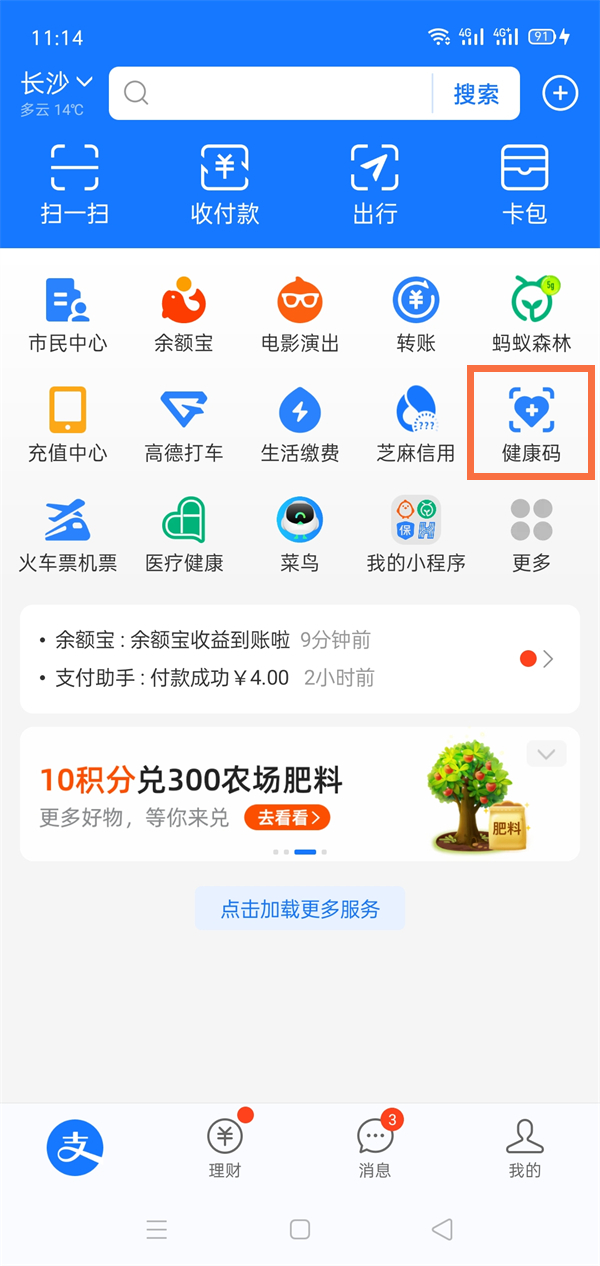Switch to the 理财 tab
The height and width of the screenshot is (1266, 600).
click(225, 1146)
